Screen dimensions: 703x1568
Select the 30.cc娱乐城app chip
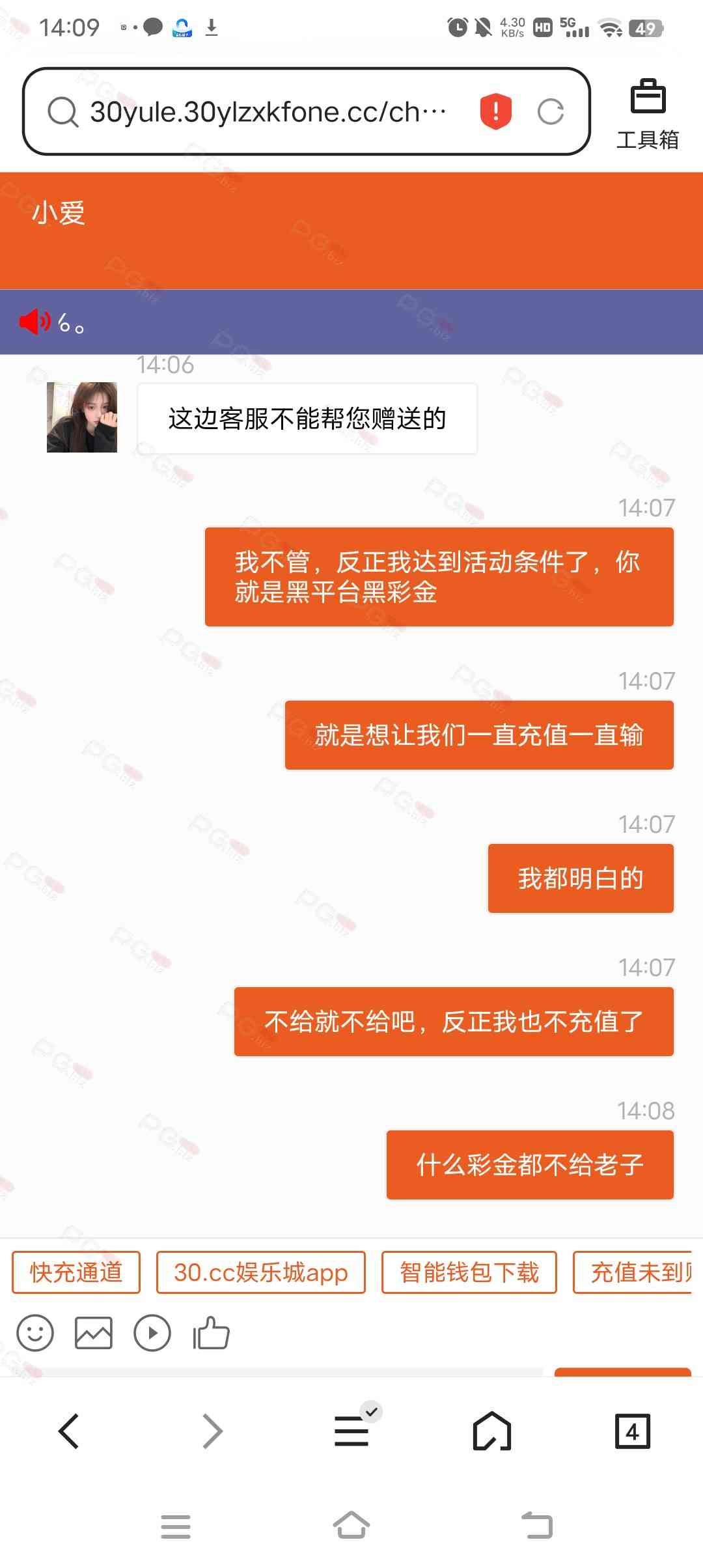coord(260,1272)
